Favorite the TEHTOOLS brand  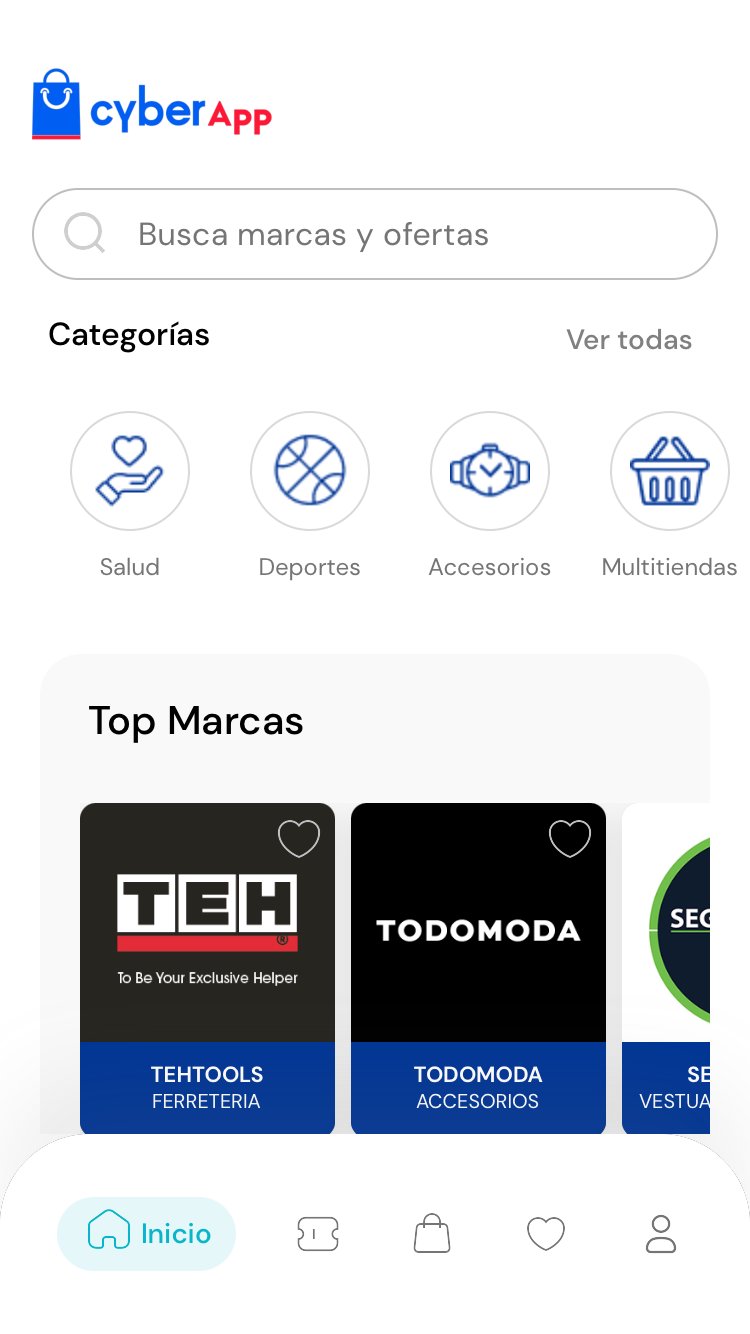[x=299, y=839]
